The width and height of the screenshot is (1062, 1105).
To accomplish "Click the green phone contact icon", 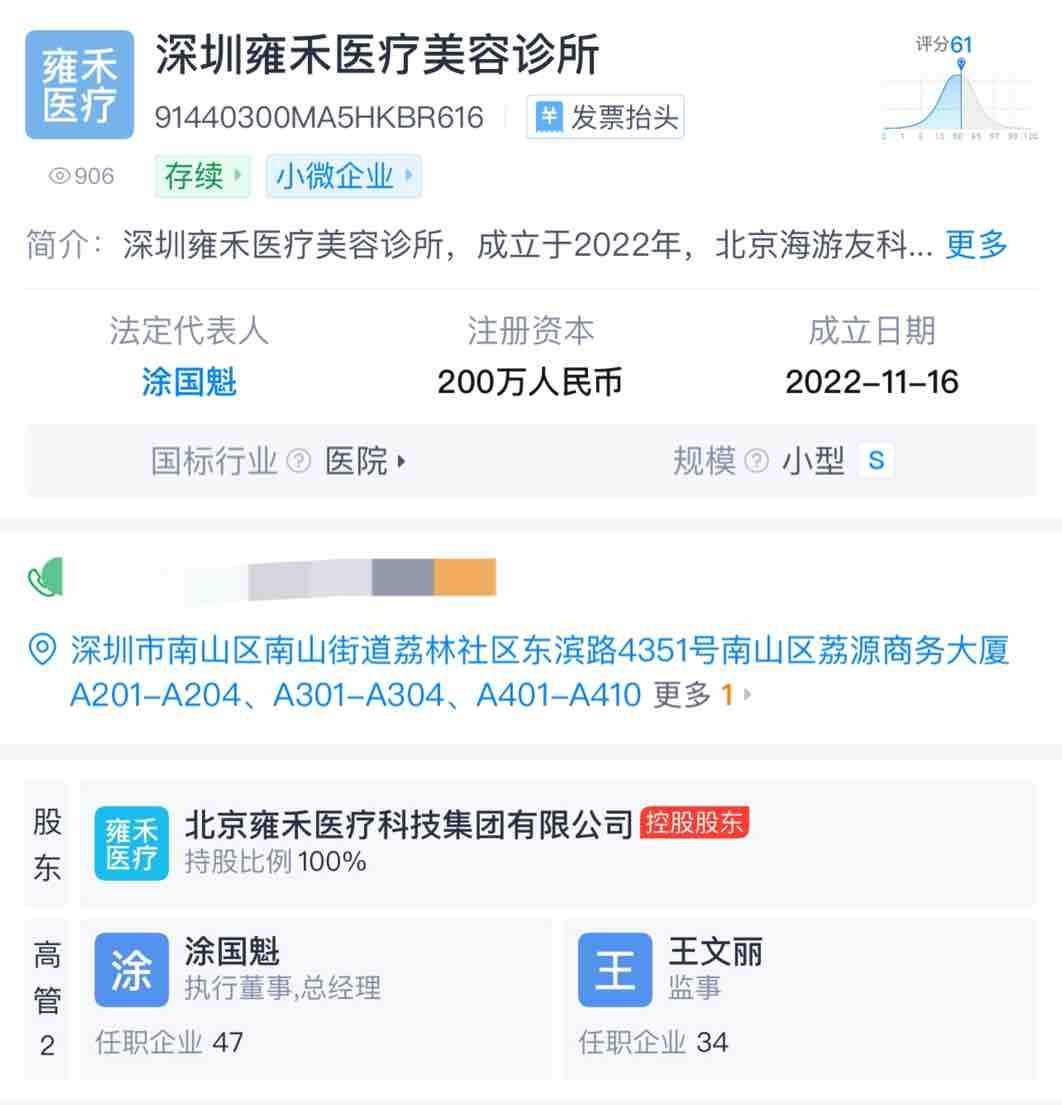I will pos(43,577).
